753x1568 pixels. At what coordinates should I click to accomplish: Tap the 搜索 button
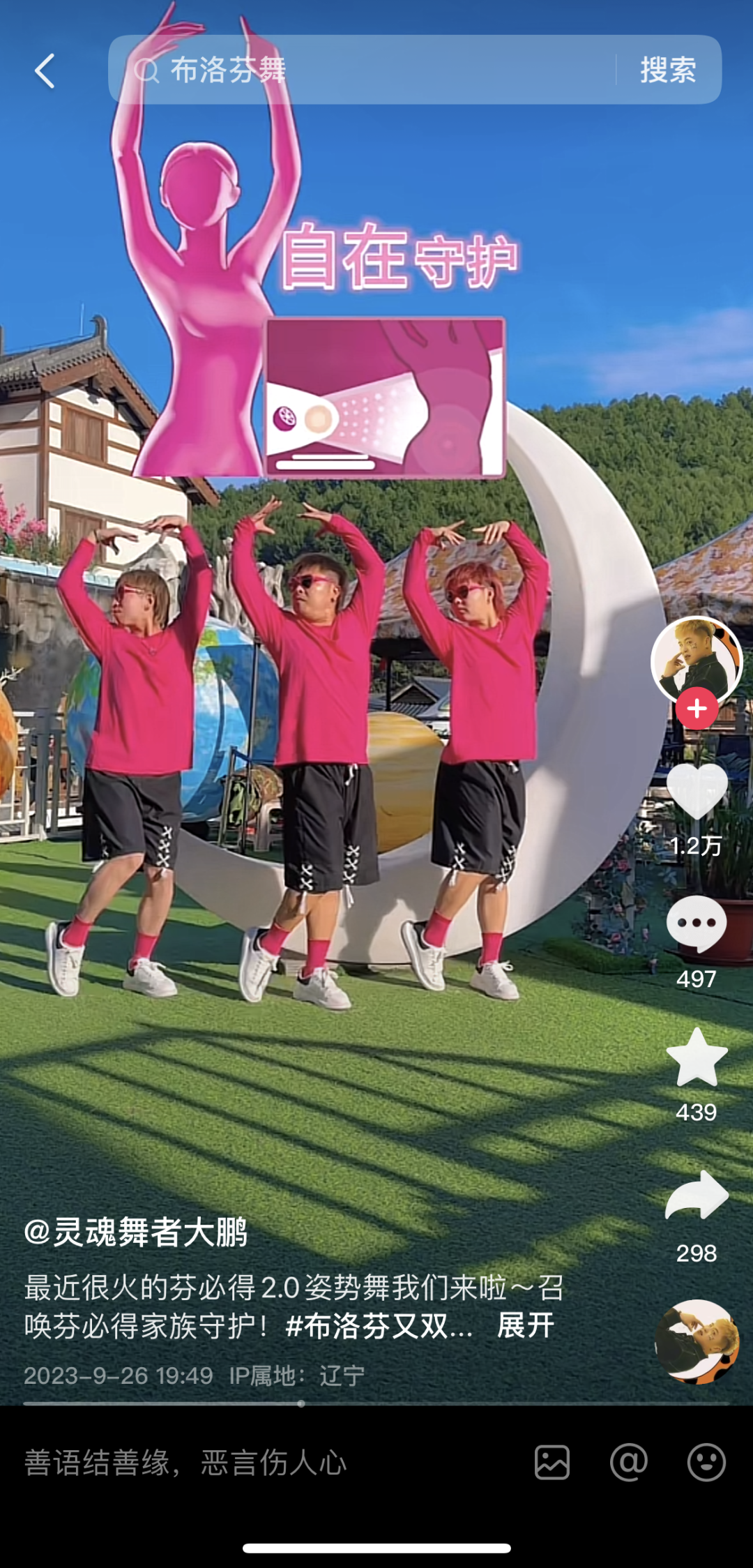pyautogui.click(x=668, y=70)
